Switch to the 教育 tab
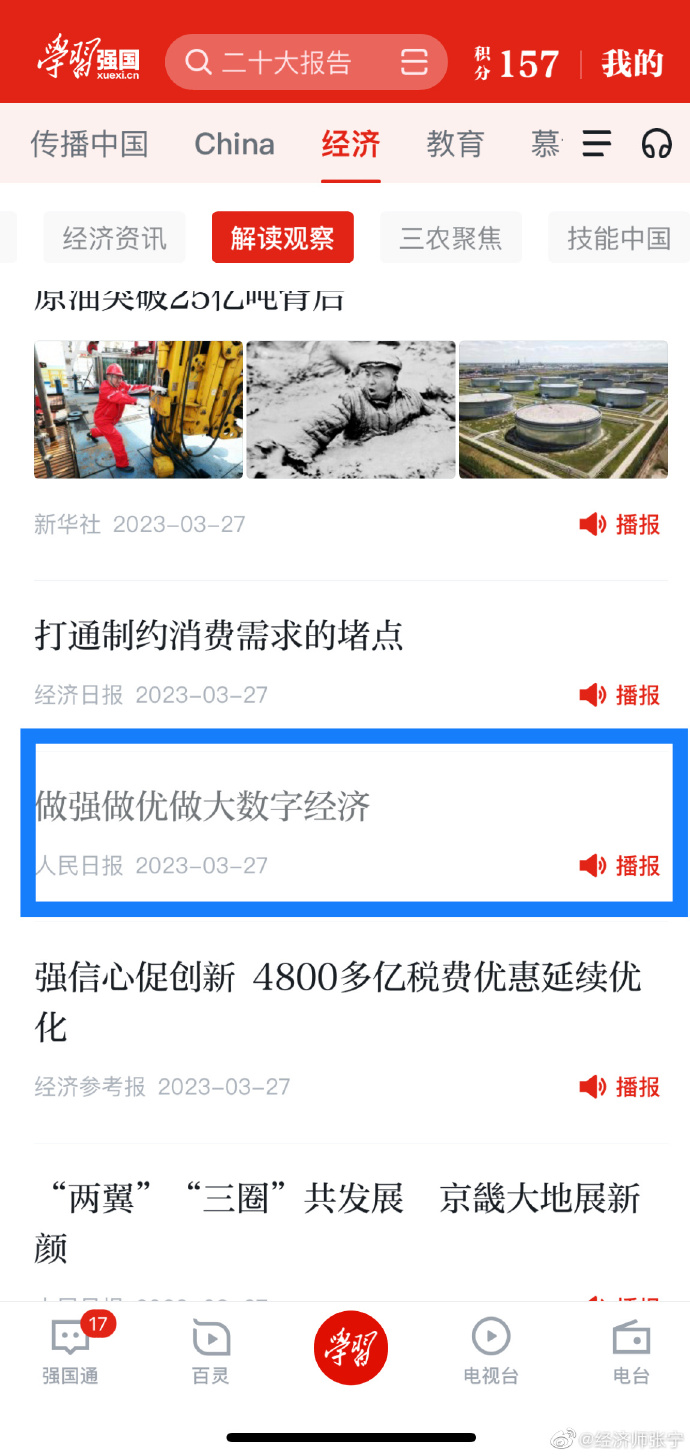This screenshot has width=690, height=1456. tap(455, 144)
